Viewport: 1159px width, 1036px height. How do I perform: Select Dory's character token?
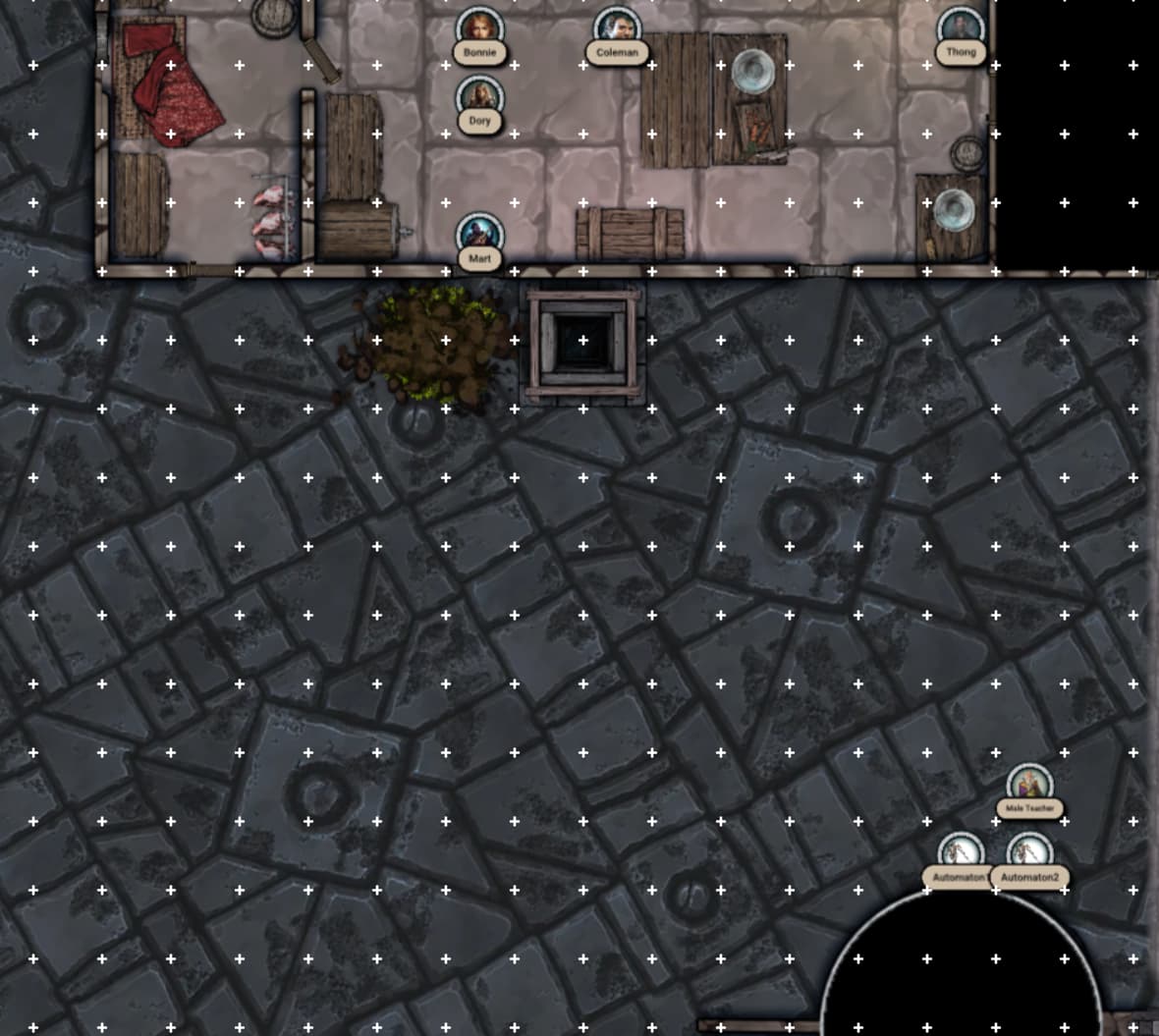coord(479,98)
